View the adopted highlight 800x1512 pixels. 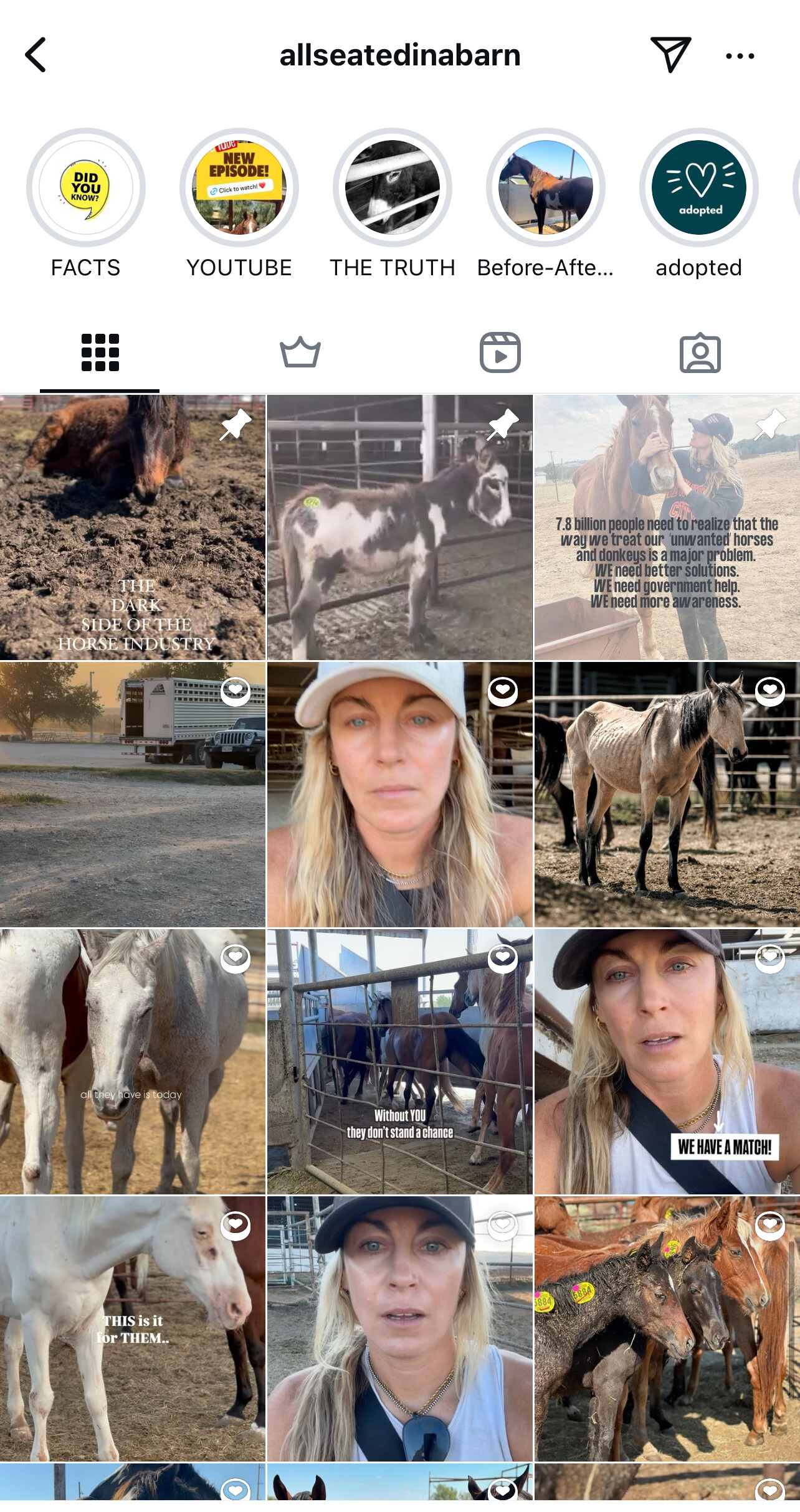click(x=699, y=187)
